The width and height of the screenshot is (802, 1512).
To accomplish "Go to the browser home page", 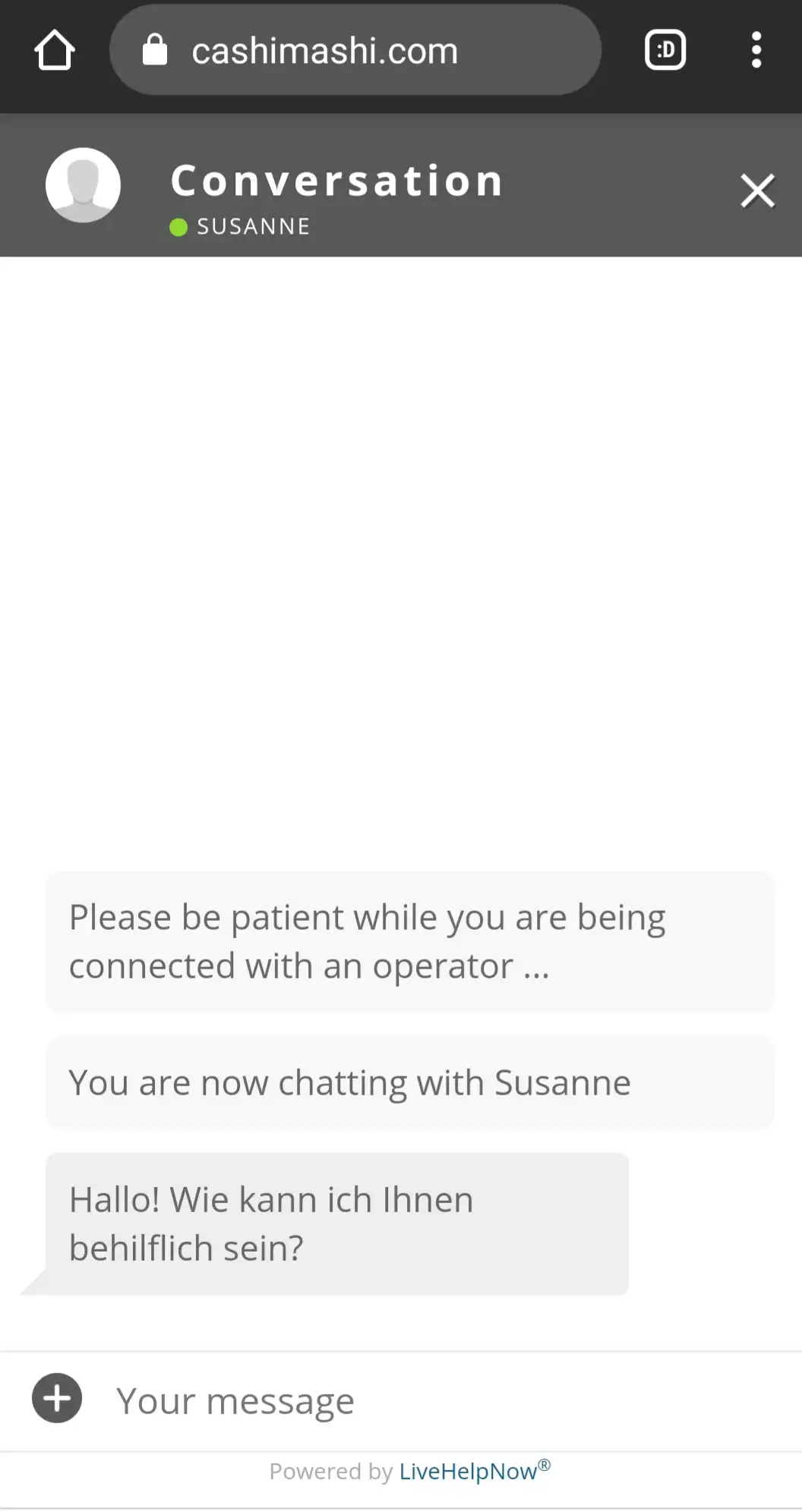I will [x=55, y=51].
